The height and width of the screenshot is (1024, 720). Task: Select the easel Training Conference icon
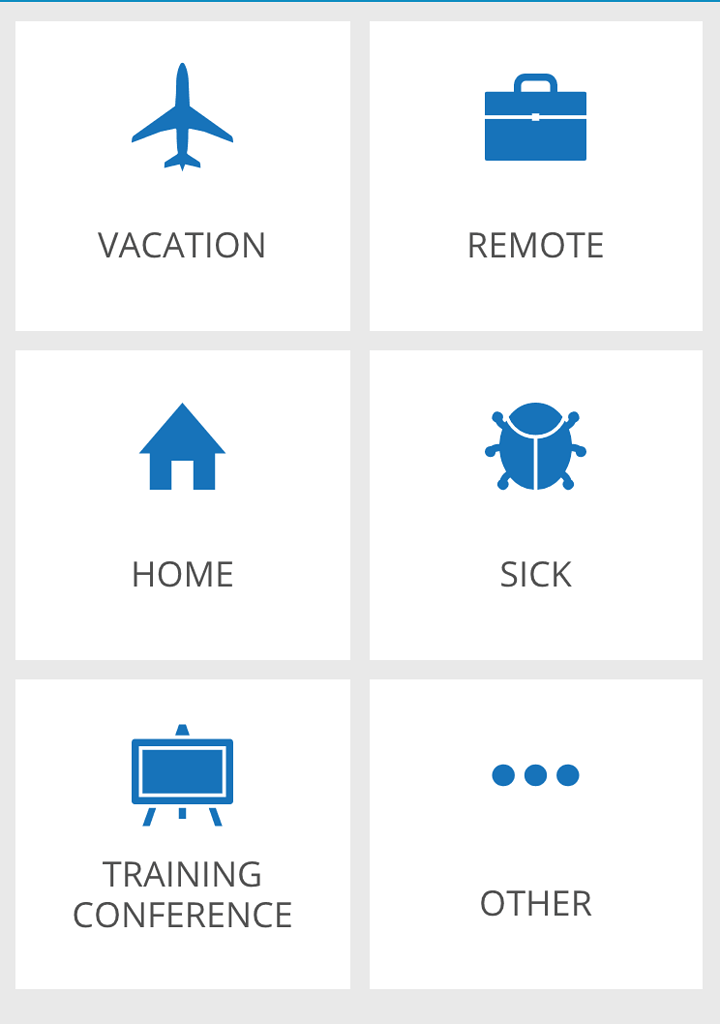[x=181, y=770]
